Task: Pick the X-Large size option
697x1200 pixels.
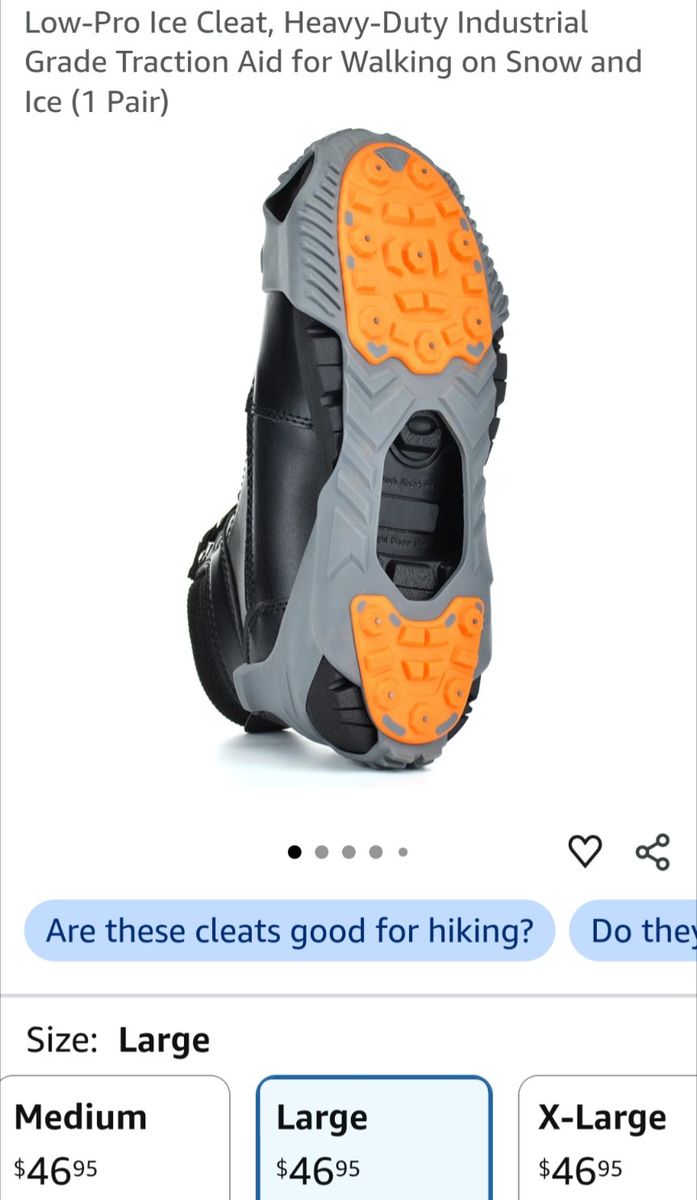Action: pyautogui.click(x=608, y=1138)
